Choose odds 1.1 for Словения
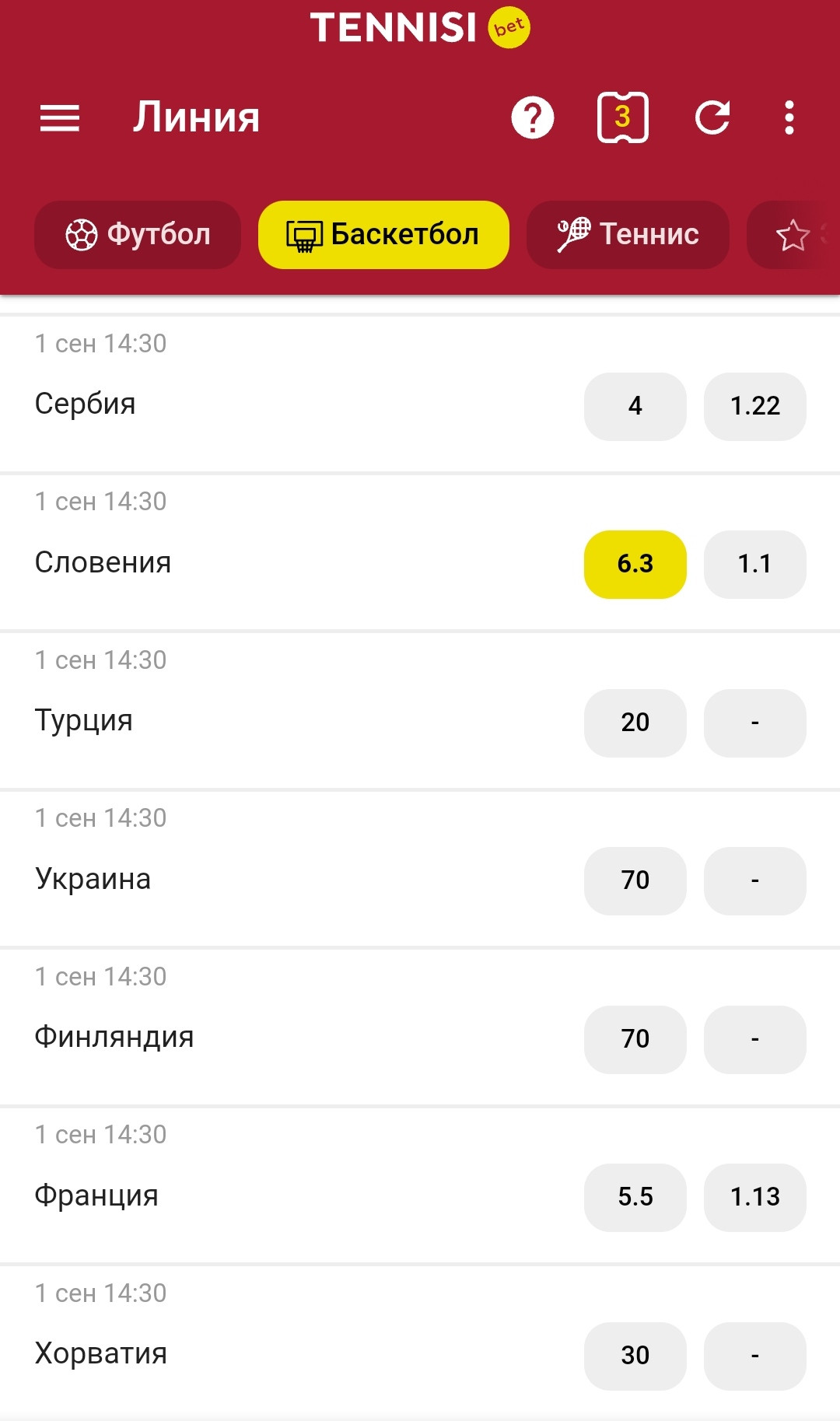 coord(755,565)
